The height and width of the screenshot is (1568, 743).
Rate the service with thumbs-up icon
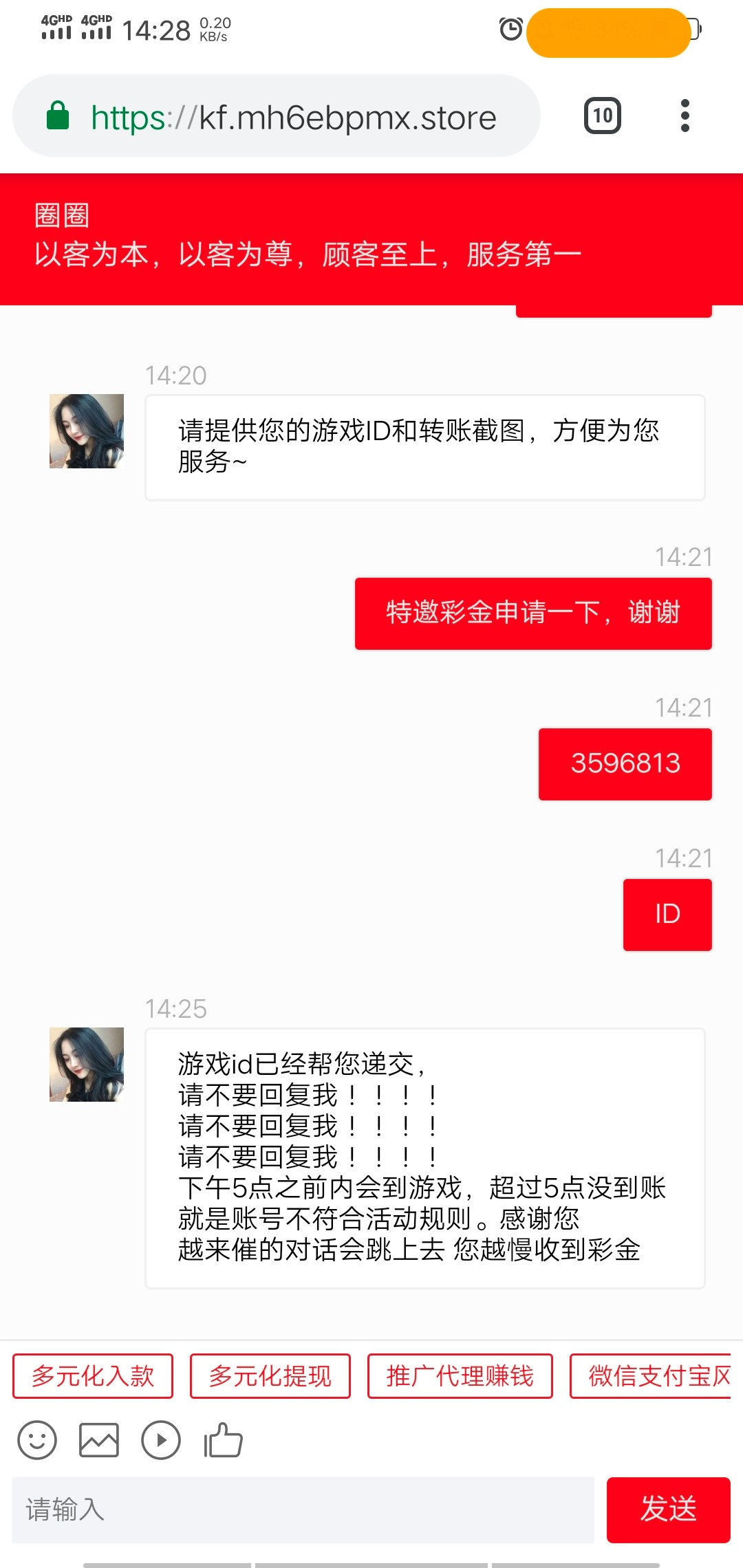coord(223,1440)
